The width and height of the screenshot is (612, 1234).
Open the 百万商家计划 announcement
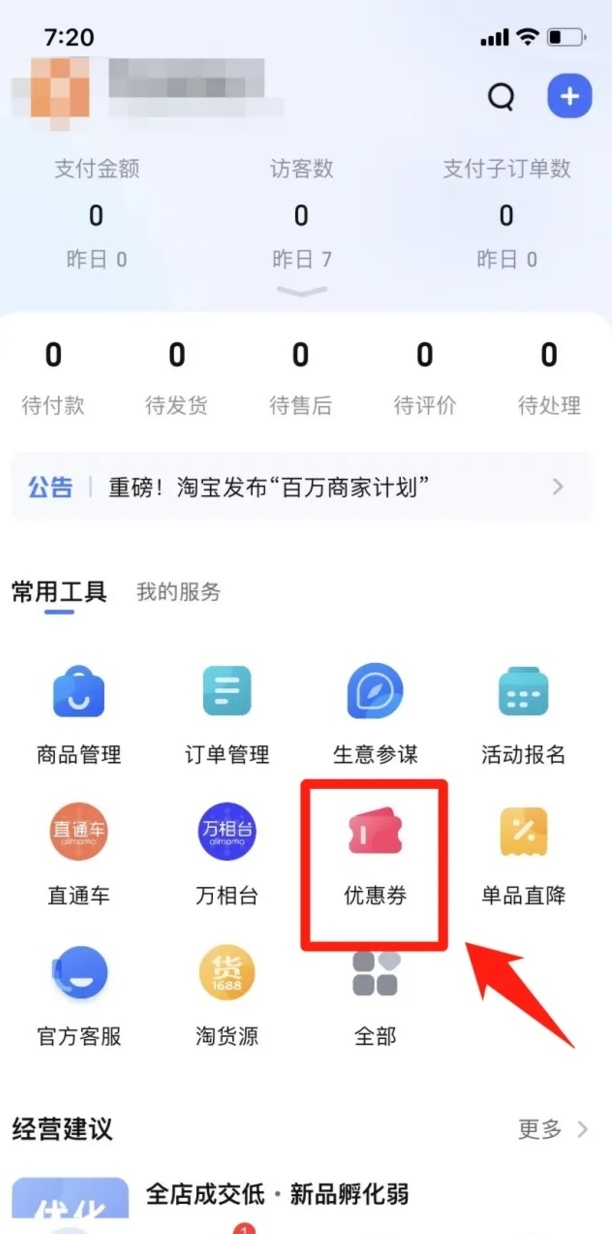tap(301, 487)
